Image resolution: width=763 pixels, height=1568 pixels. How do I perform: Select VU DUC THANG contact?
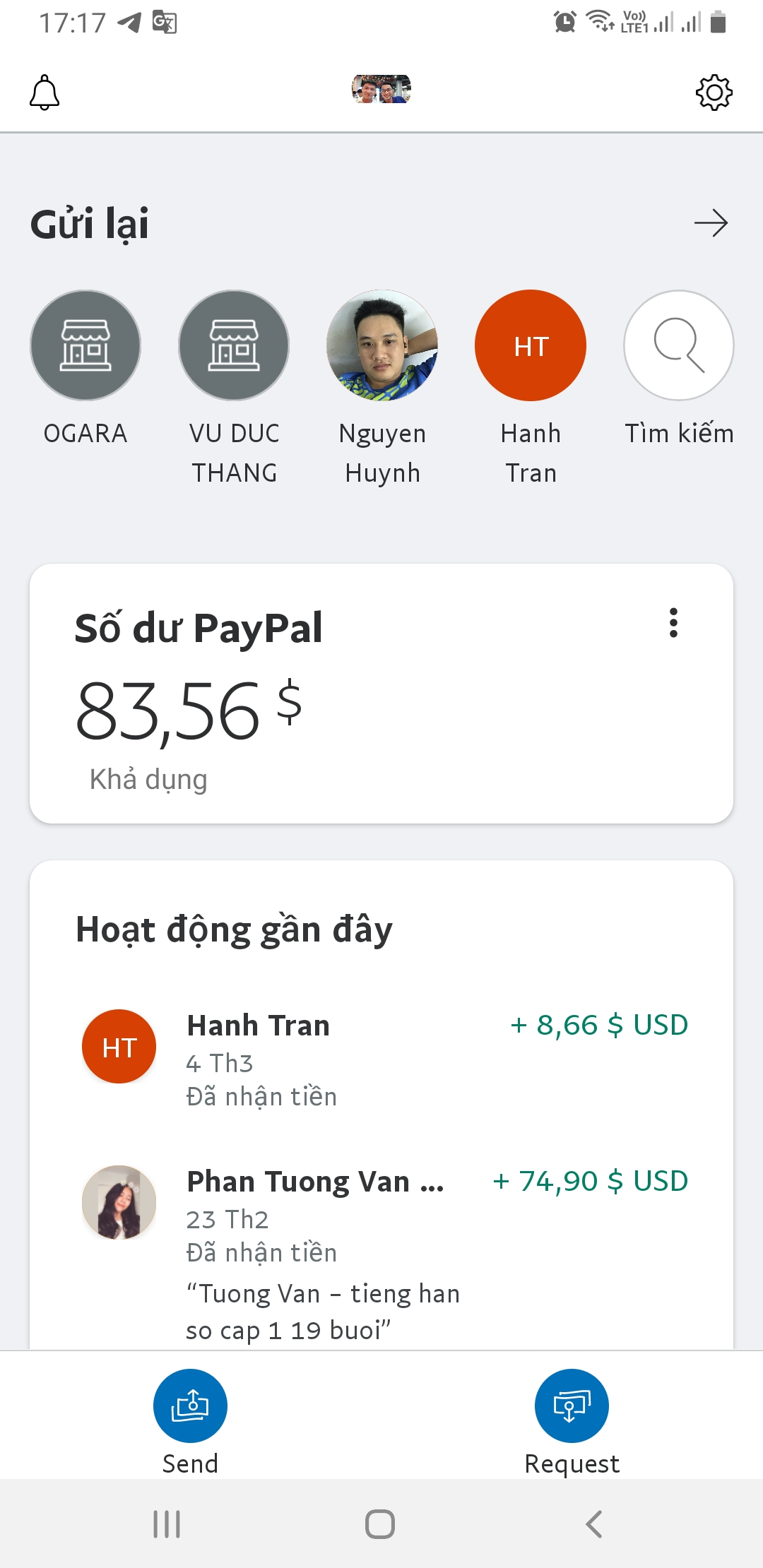[234, 345]
